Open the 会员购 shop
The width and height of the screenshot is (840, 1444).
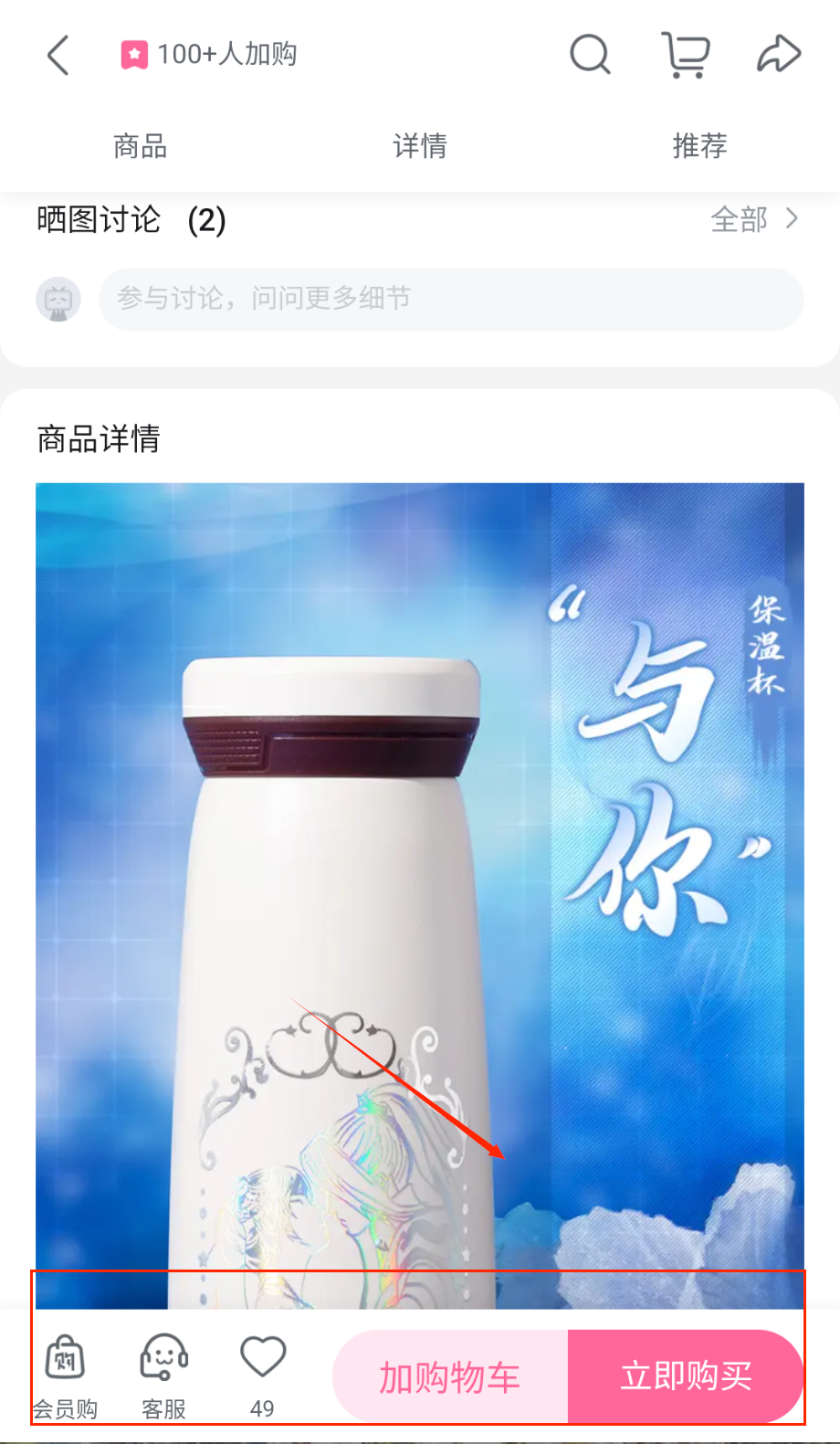coord(65,1375)
